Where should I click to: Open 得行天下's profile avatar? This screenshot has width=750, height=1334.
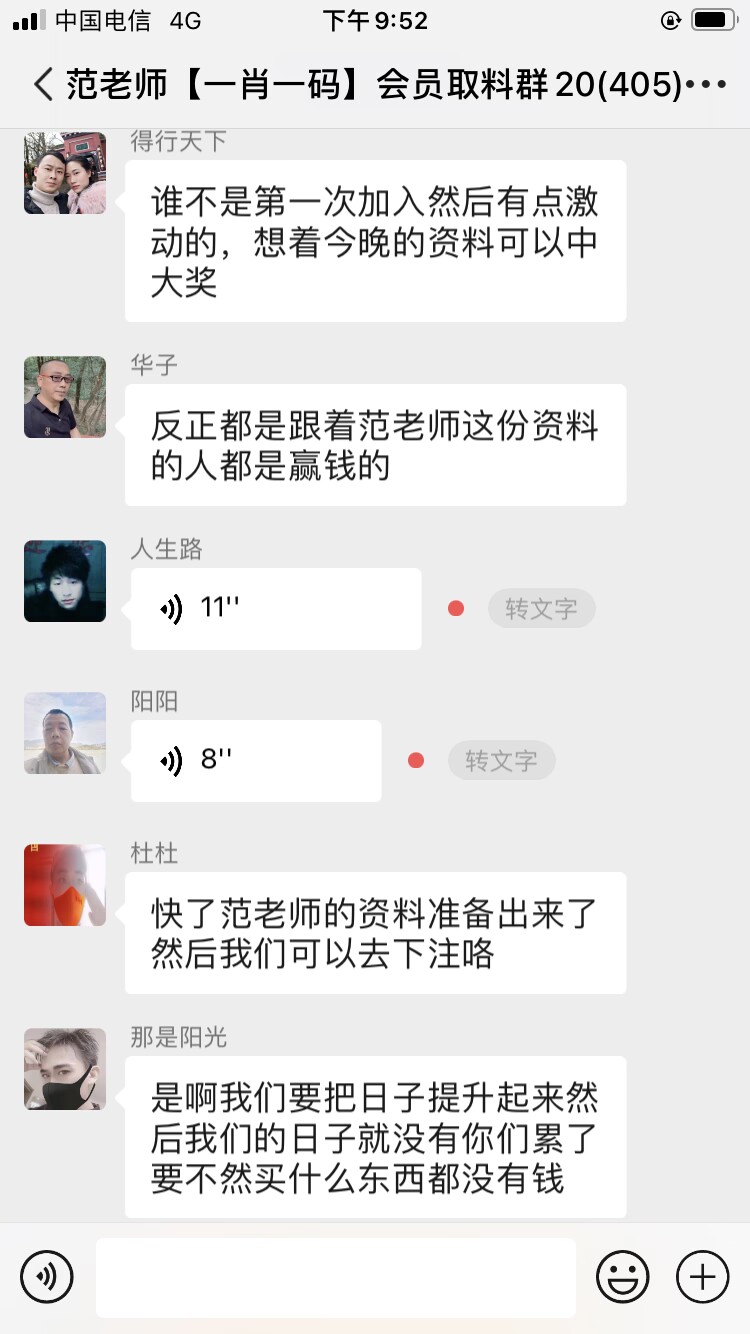click(65, 173)
